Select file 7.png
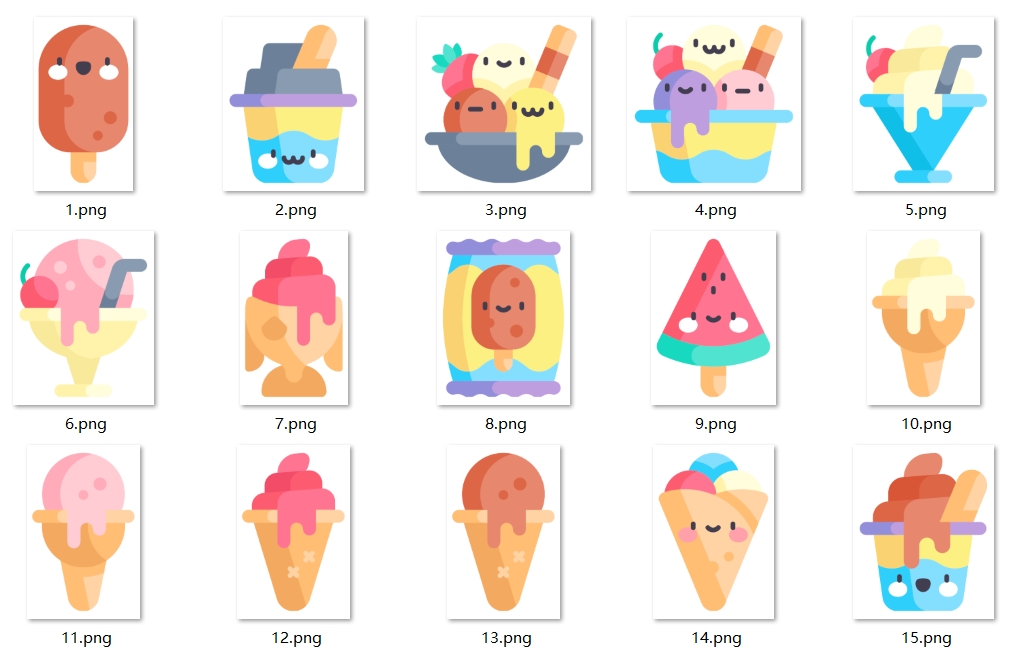1014x656 pixels. pos(294,318)
